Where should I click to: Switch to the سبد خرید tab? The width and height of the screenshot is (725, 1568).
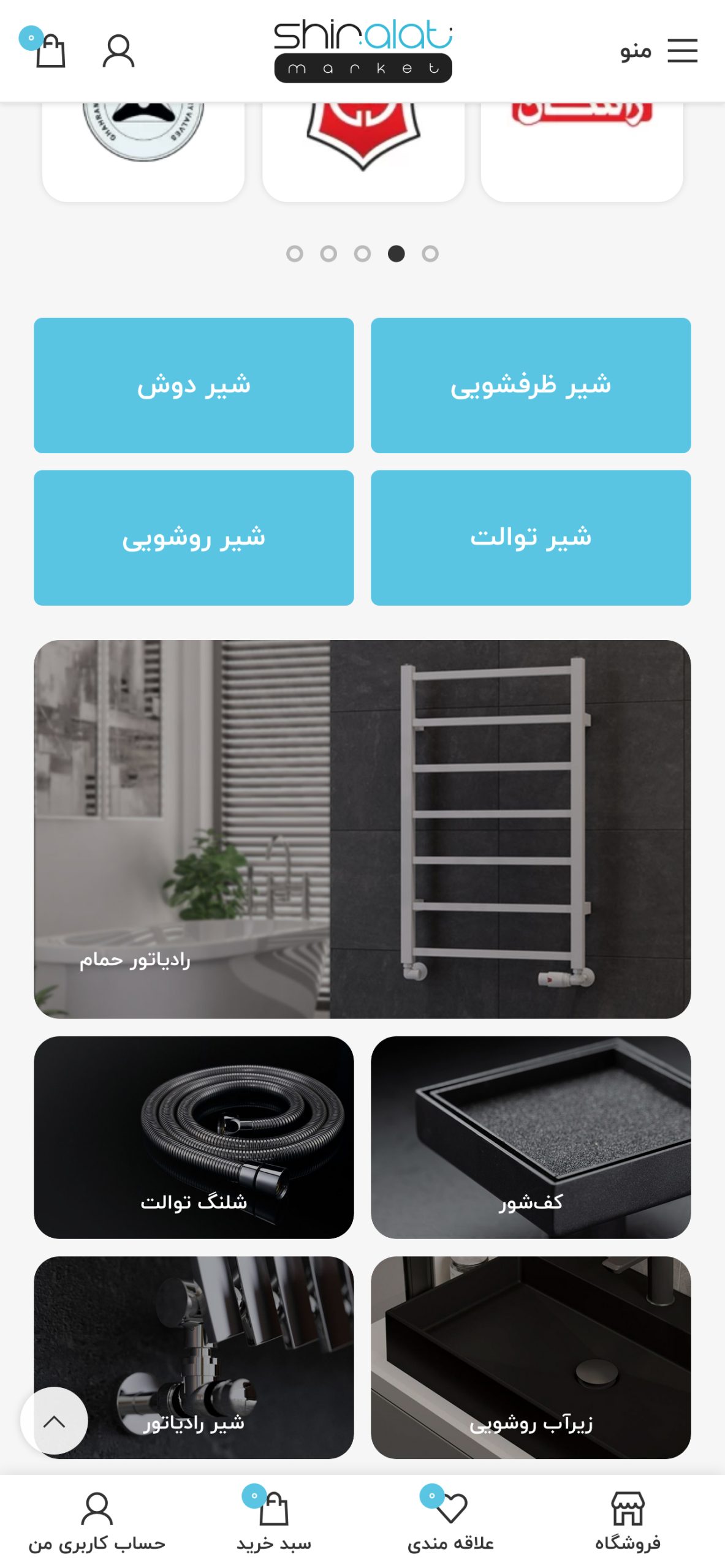click(x=274, y=1521)
